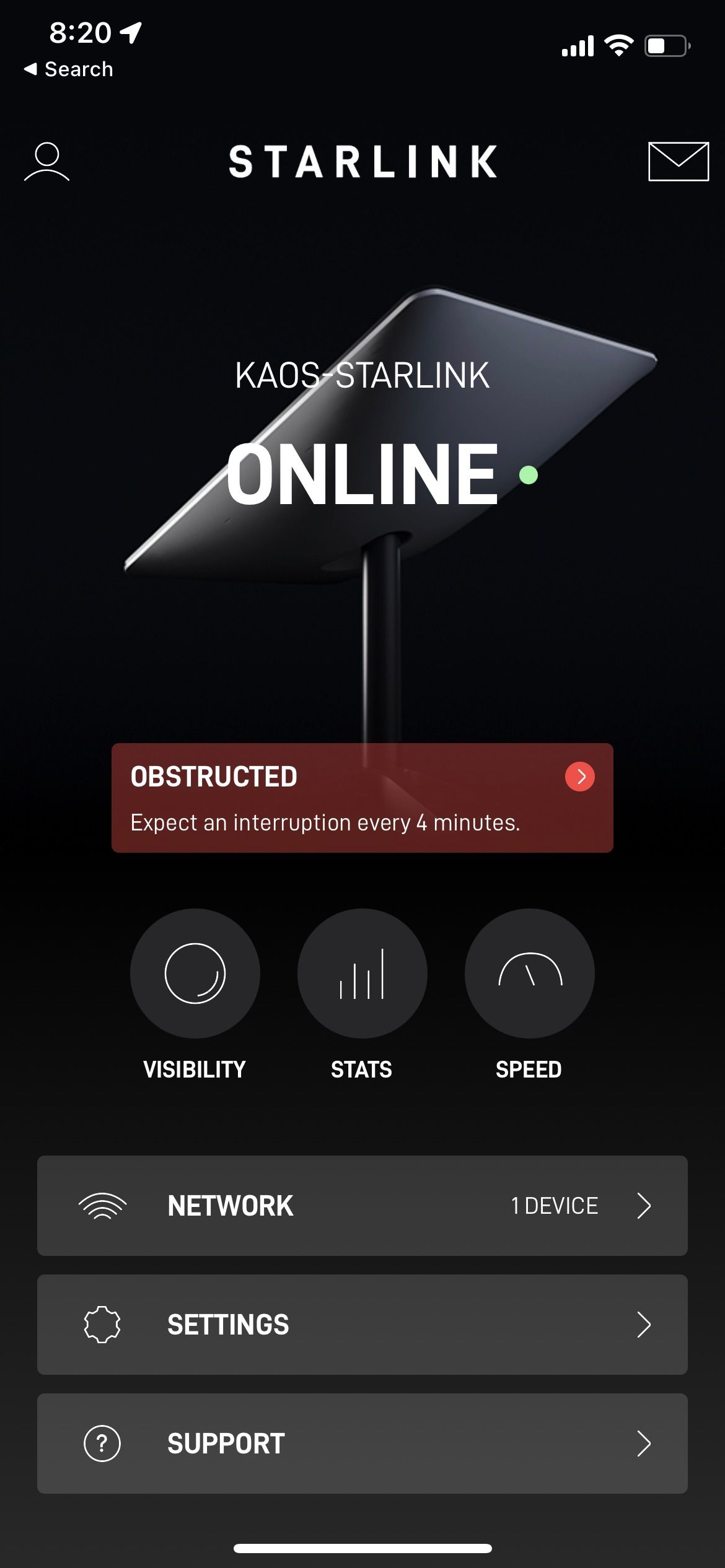The width and height of the screenshot is (725, 1568).
Task: Open the Visibility tool
Action: (195, 973)
